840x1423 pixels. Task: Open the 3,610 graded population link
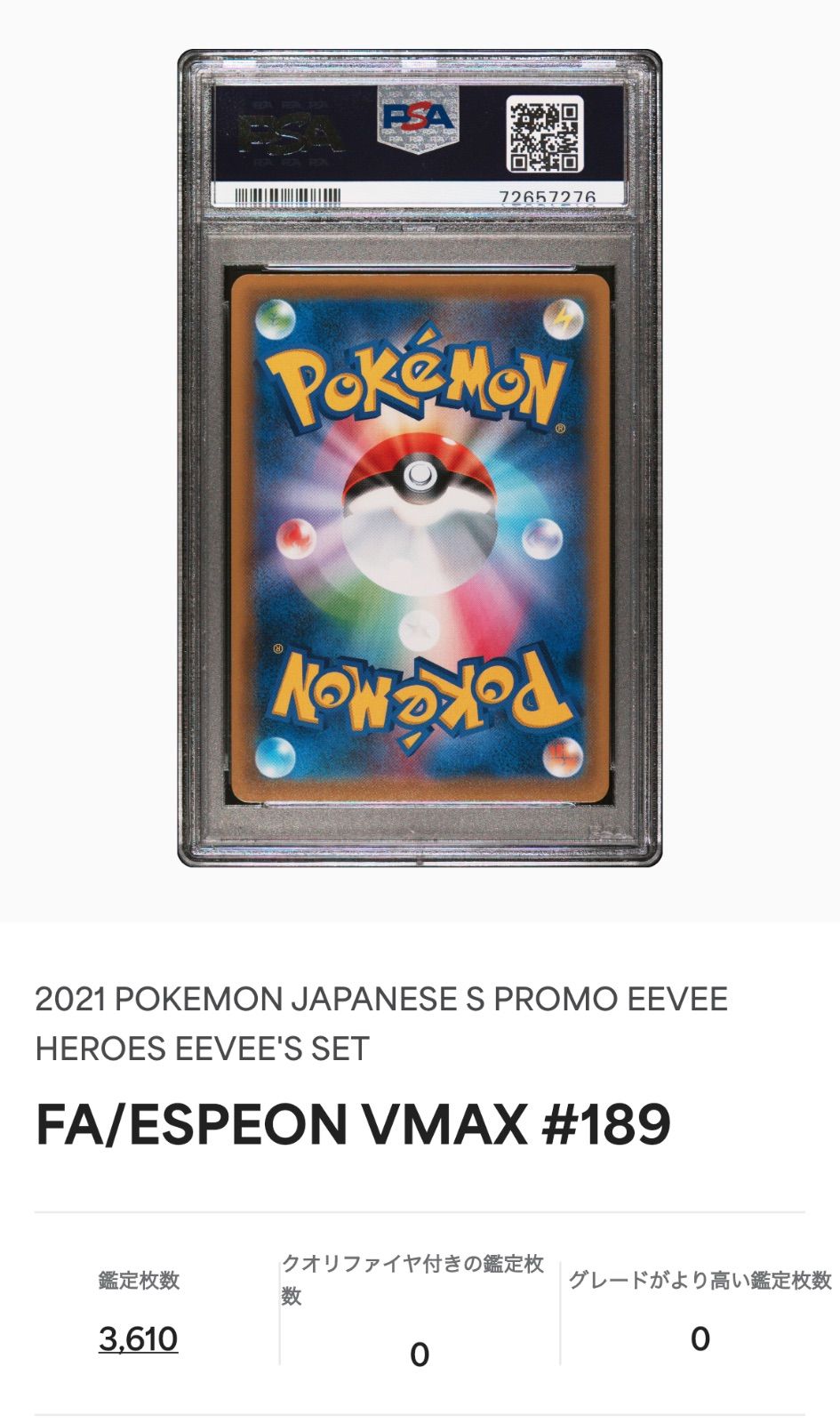tap(138, 1339)
